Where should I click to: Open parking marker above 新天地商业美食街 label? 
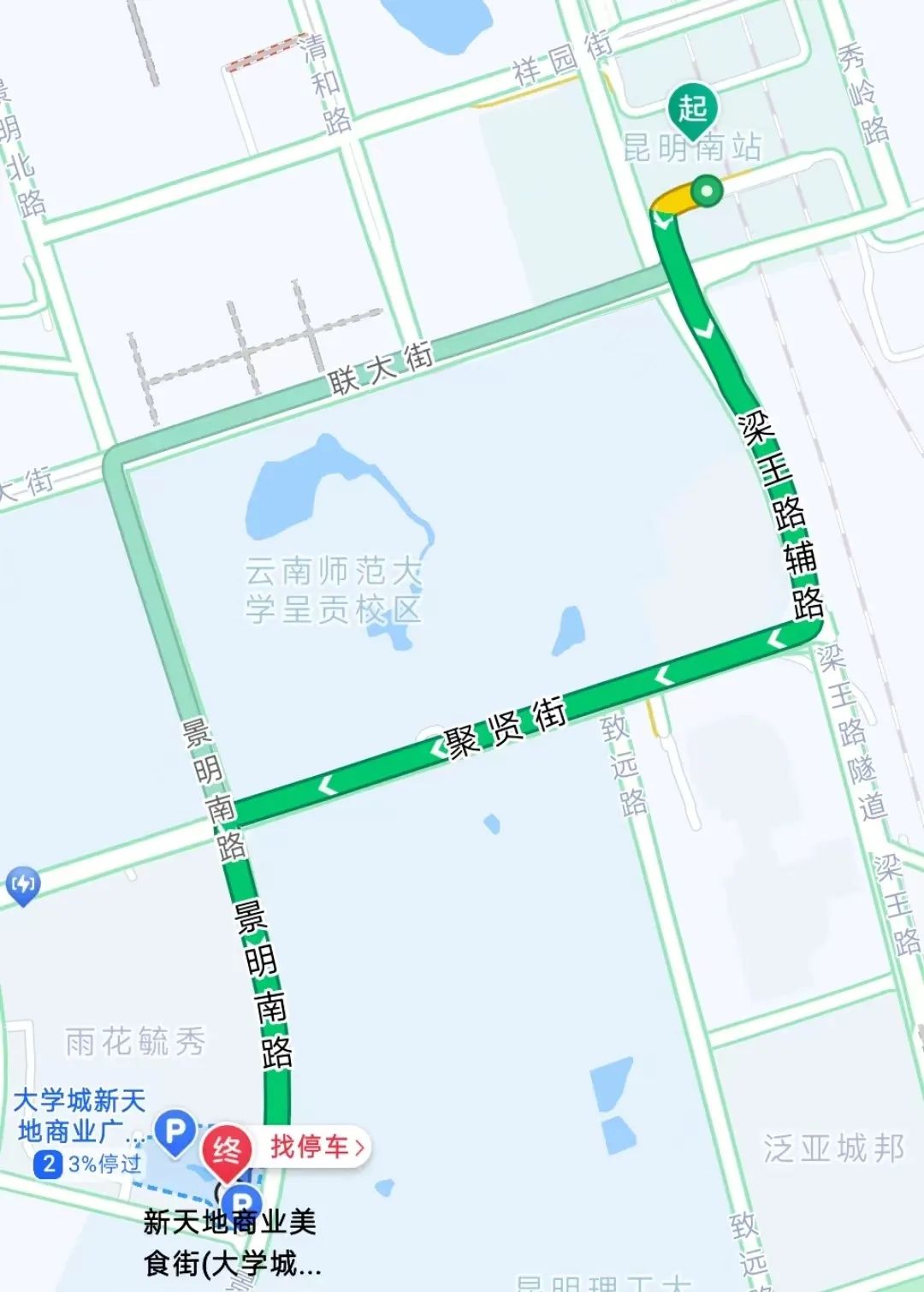click(242, 1200)
